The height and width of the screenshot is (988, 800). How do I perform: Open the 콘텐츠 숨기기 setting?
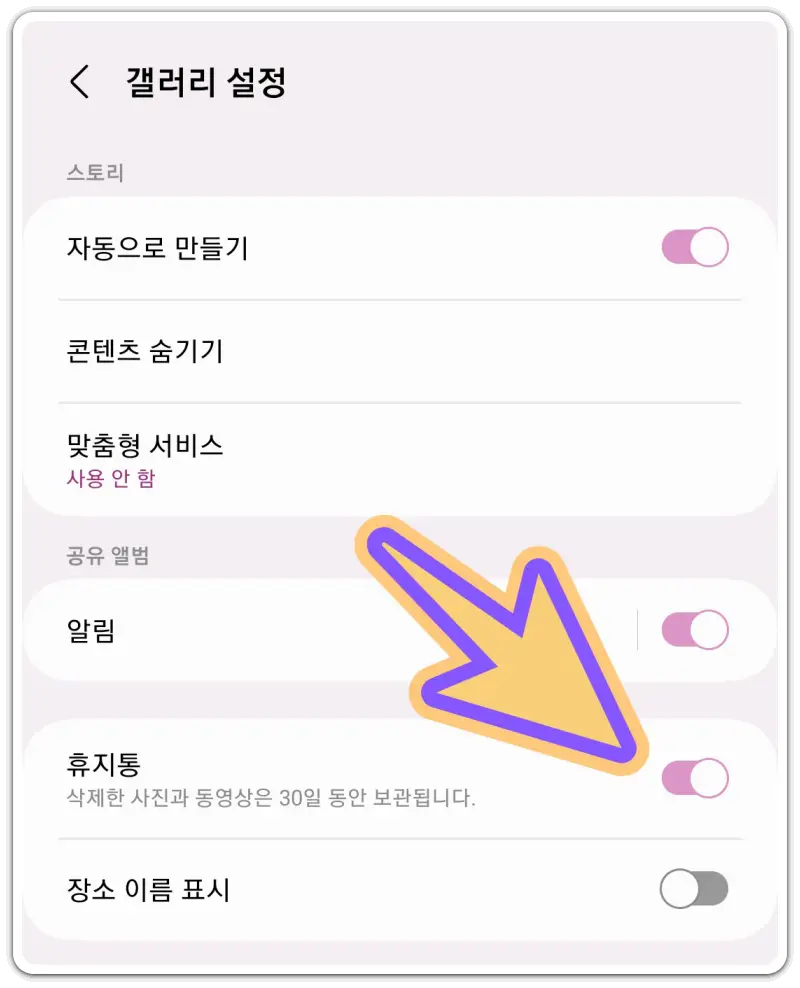click(x=150, y=351)
